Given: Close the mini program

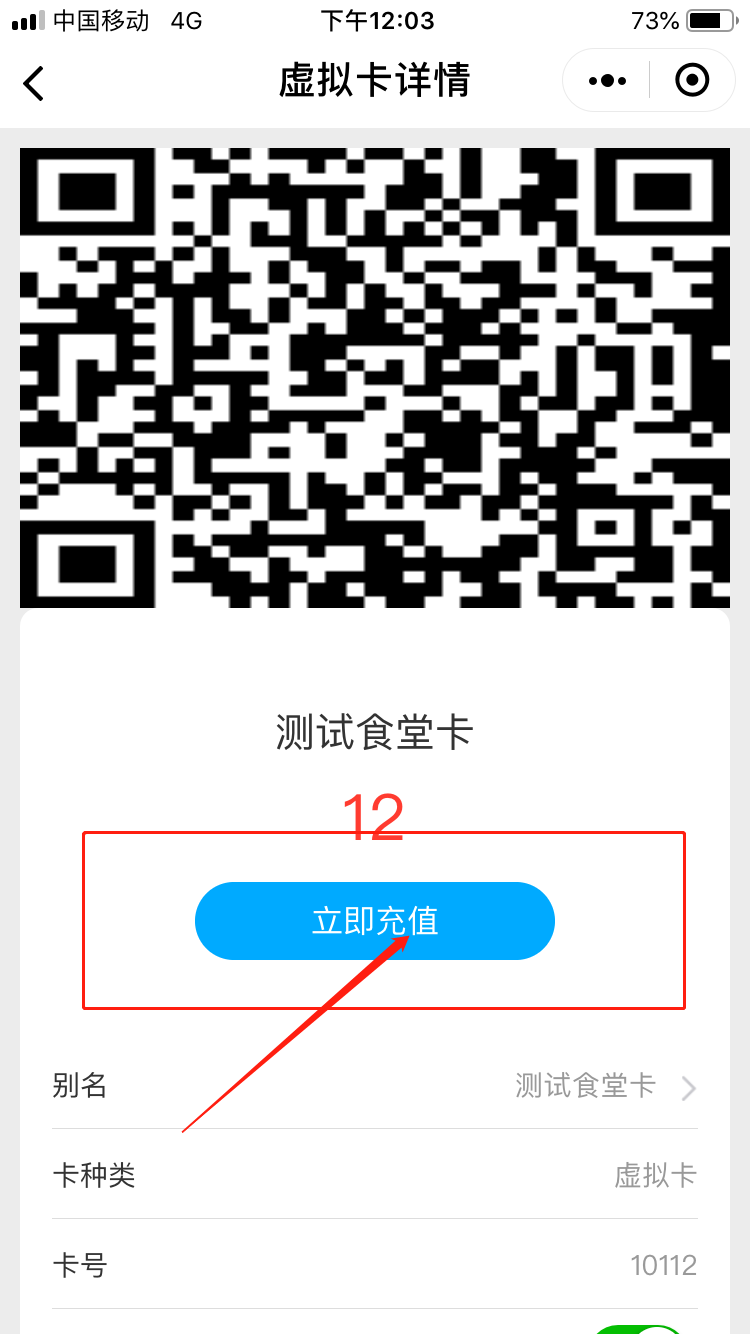Looking at the screenshot, I should coord(692,80).
